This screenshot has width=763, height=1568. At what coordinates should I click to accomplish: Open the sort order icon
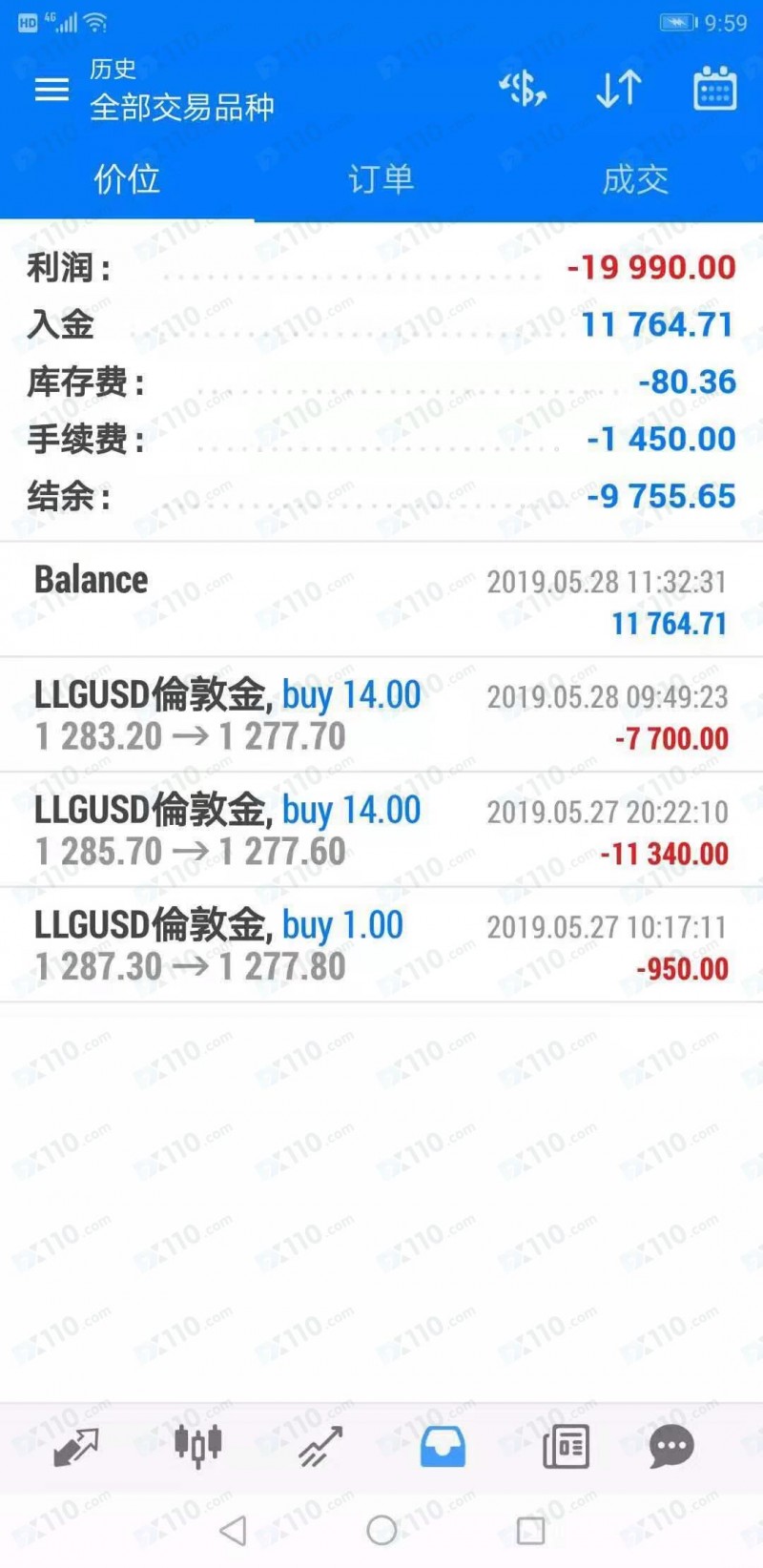(617, 89)
